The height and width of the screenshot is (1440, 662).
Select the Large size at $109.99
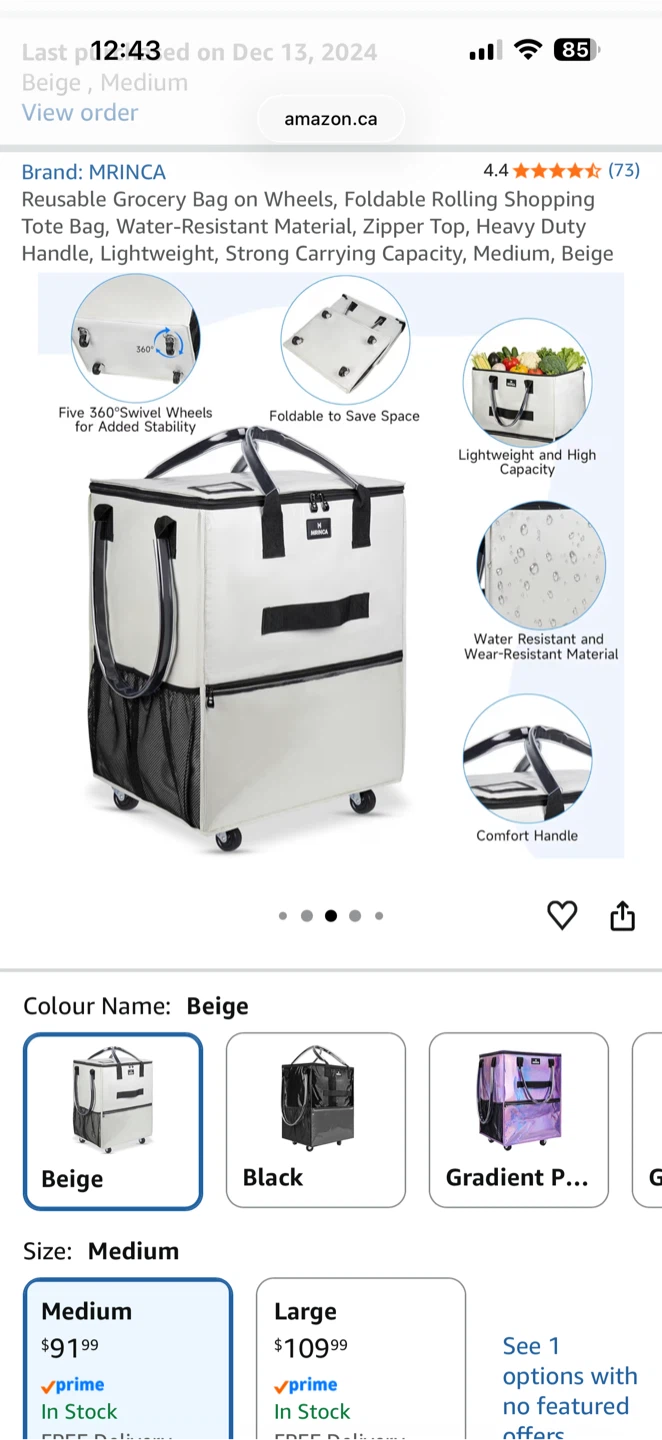(x=361, y=1359)
